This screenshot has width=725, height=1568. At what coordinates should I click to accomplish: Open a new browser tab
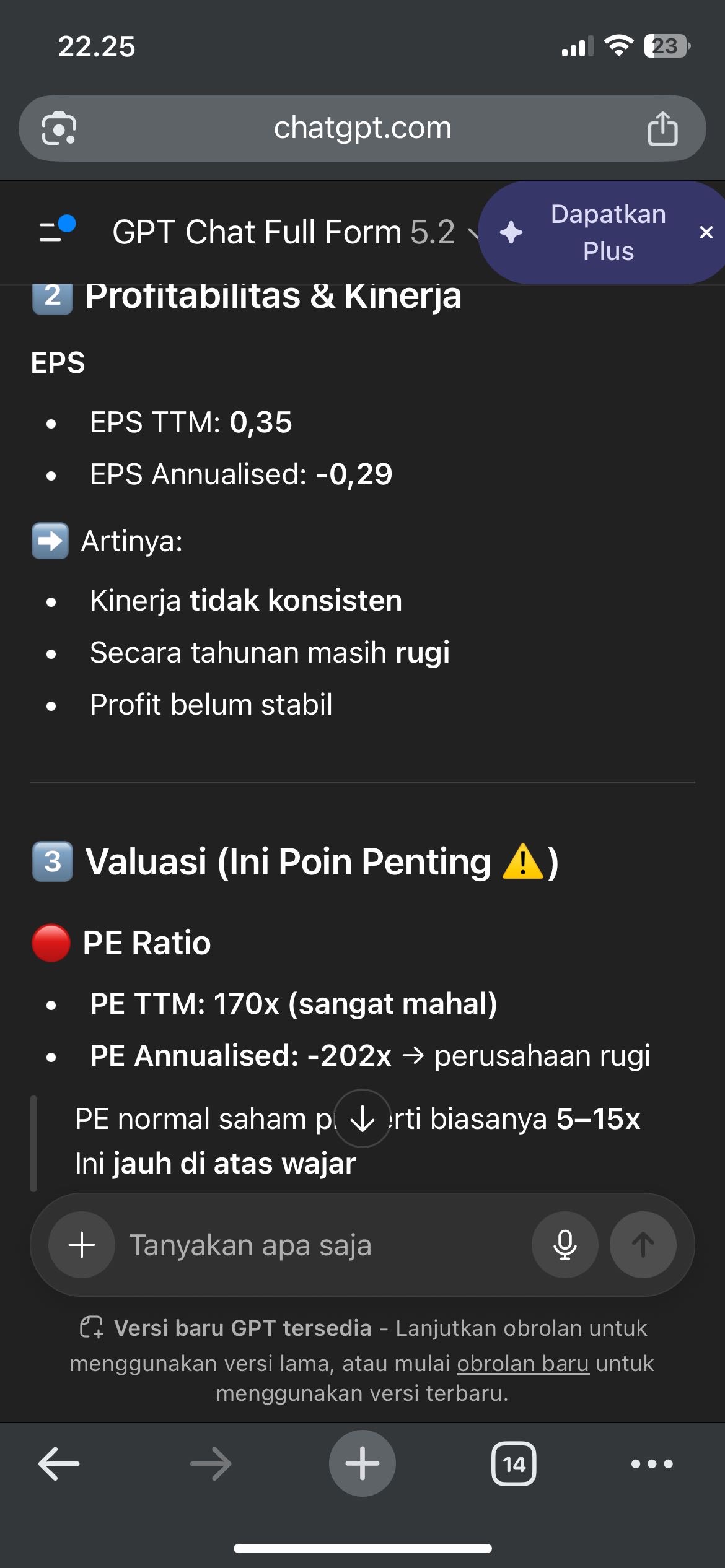point(362,1463)
